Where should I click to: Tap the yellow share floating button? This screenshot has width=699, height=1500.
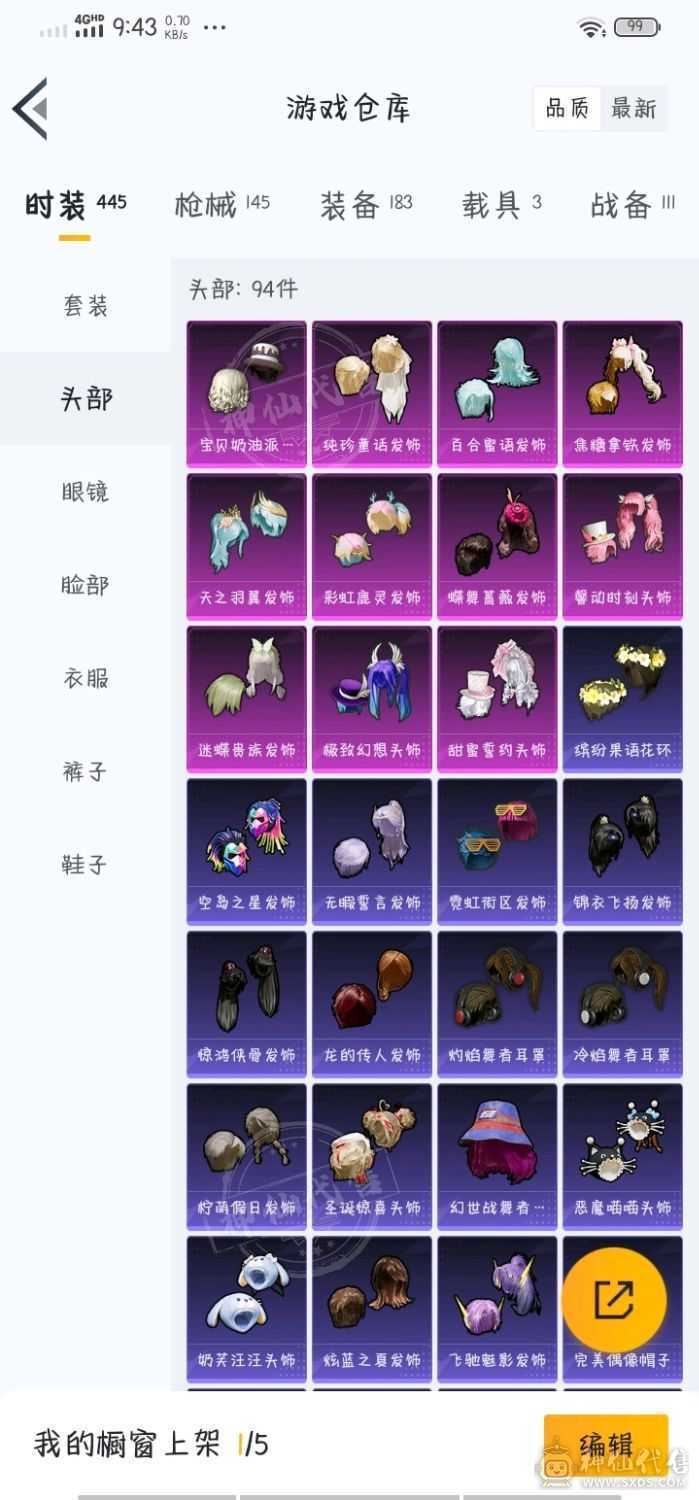click(613, 1300)
